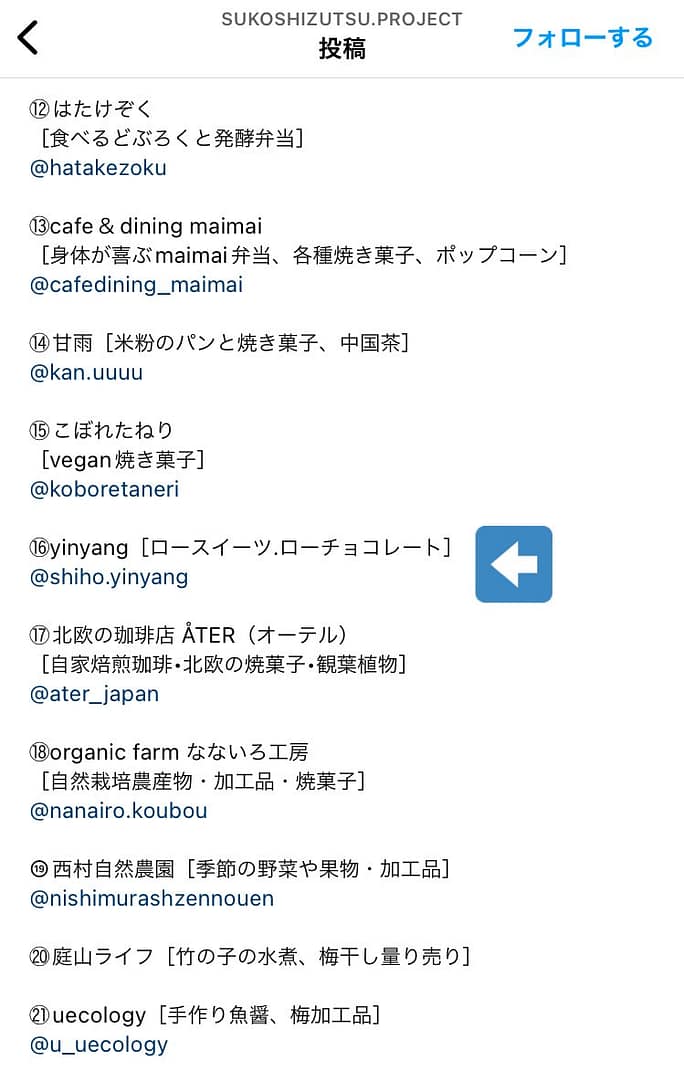Go back with the top-left arrow
Viewport: 684px width, 1079px height.
click(28, 37)
